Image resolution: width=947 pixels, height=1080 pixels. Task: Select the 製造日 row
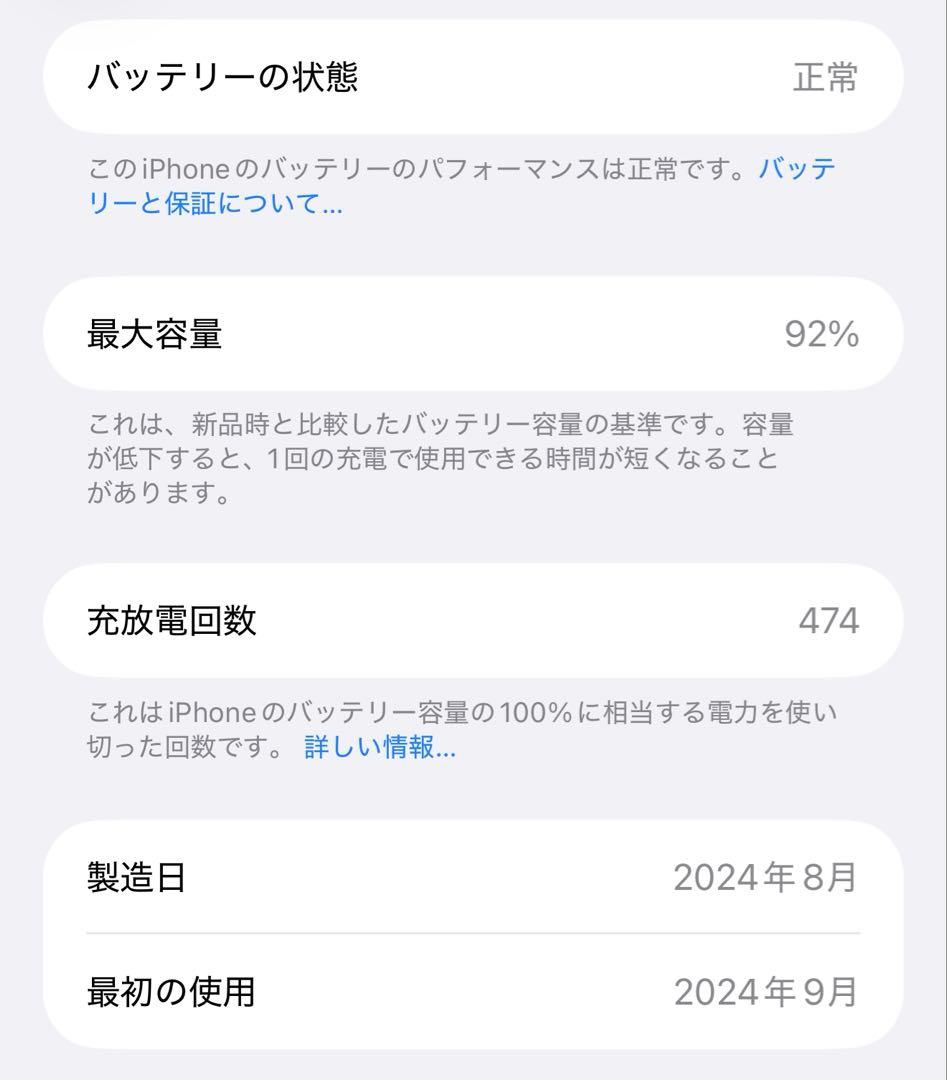[473, 877]
